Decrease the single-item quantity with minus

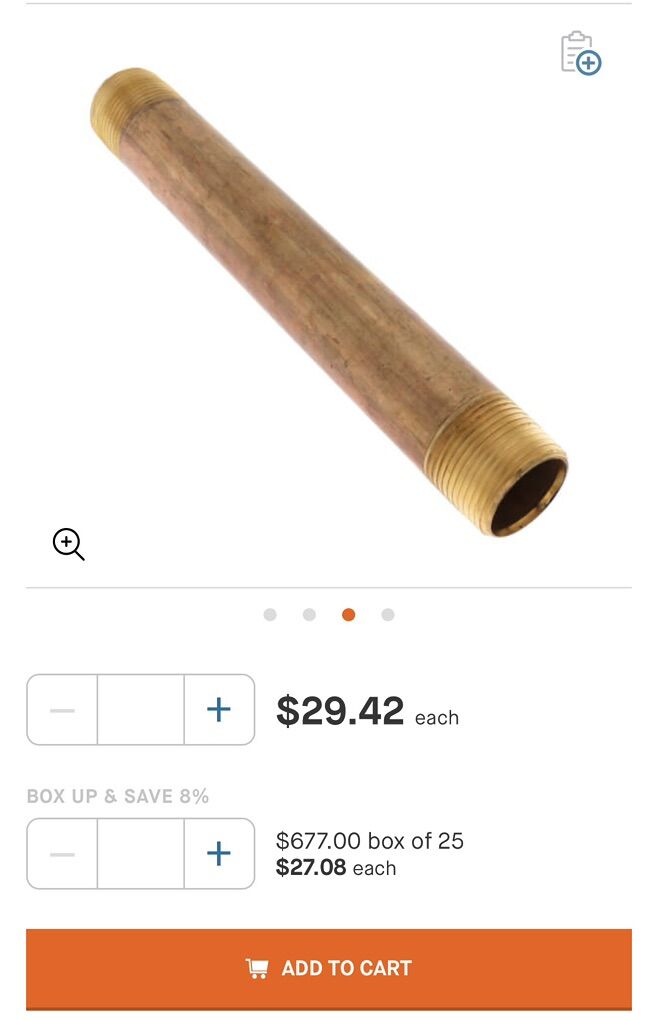(x=62, y=710)
